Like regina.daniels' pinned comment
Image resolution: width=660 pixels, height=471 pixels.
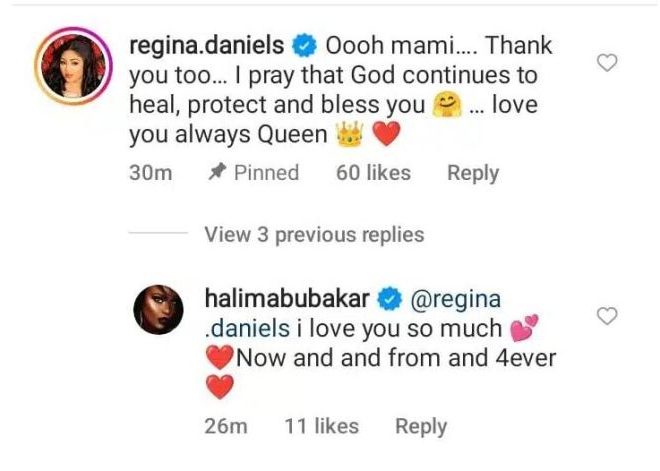coord(606,63)
